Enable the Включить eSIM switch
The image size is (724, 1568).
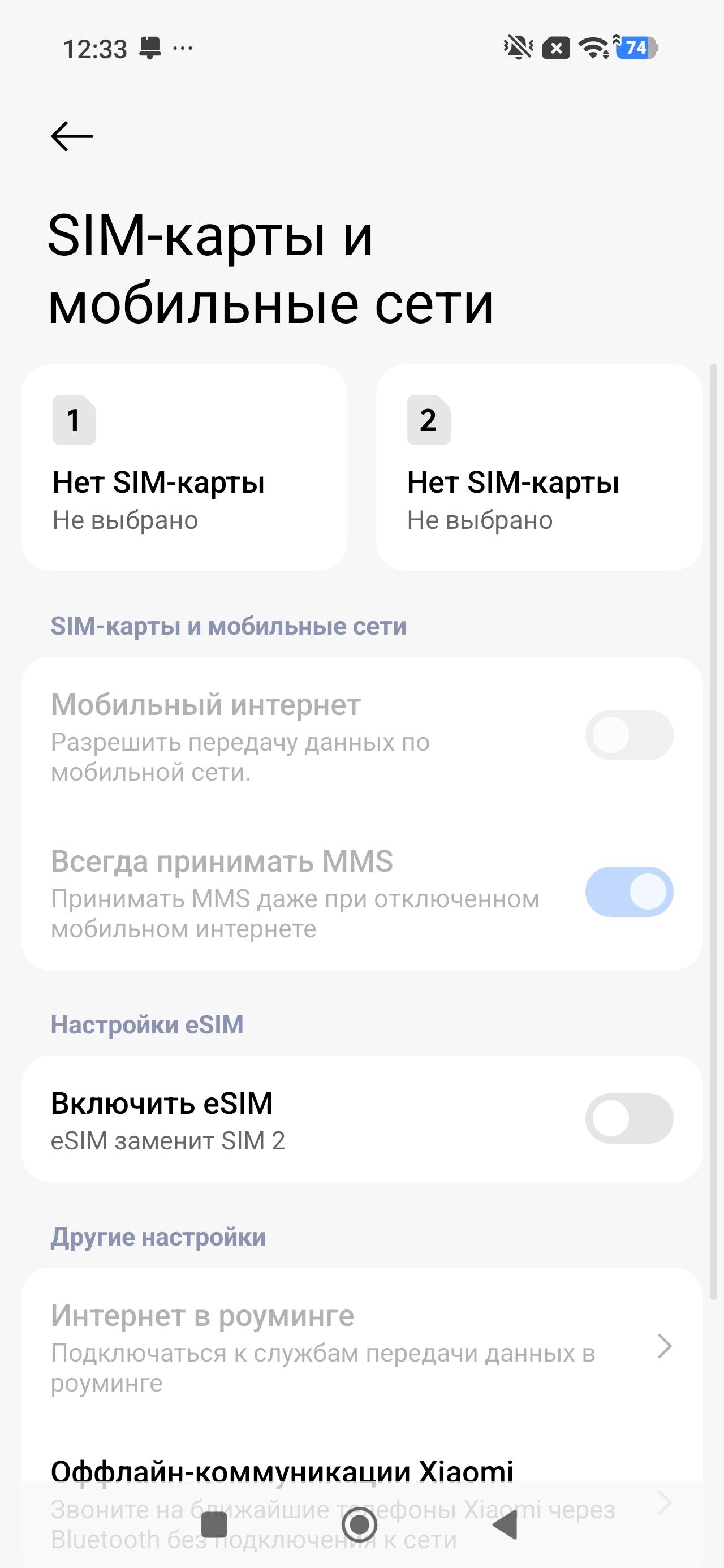coord(629,1118)
